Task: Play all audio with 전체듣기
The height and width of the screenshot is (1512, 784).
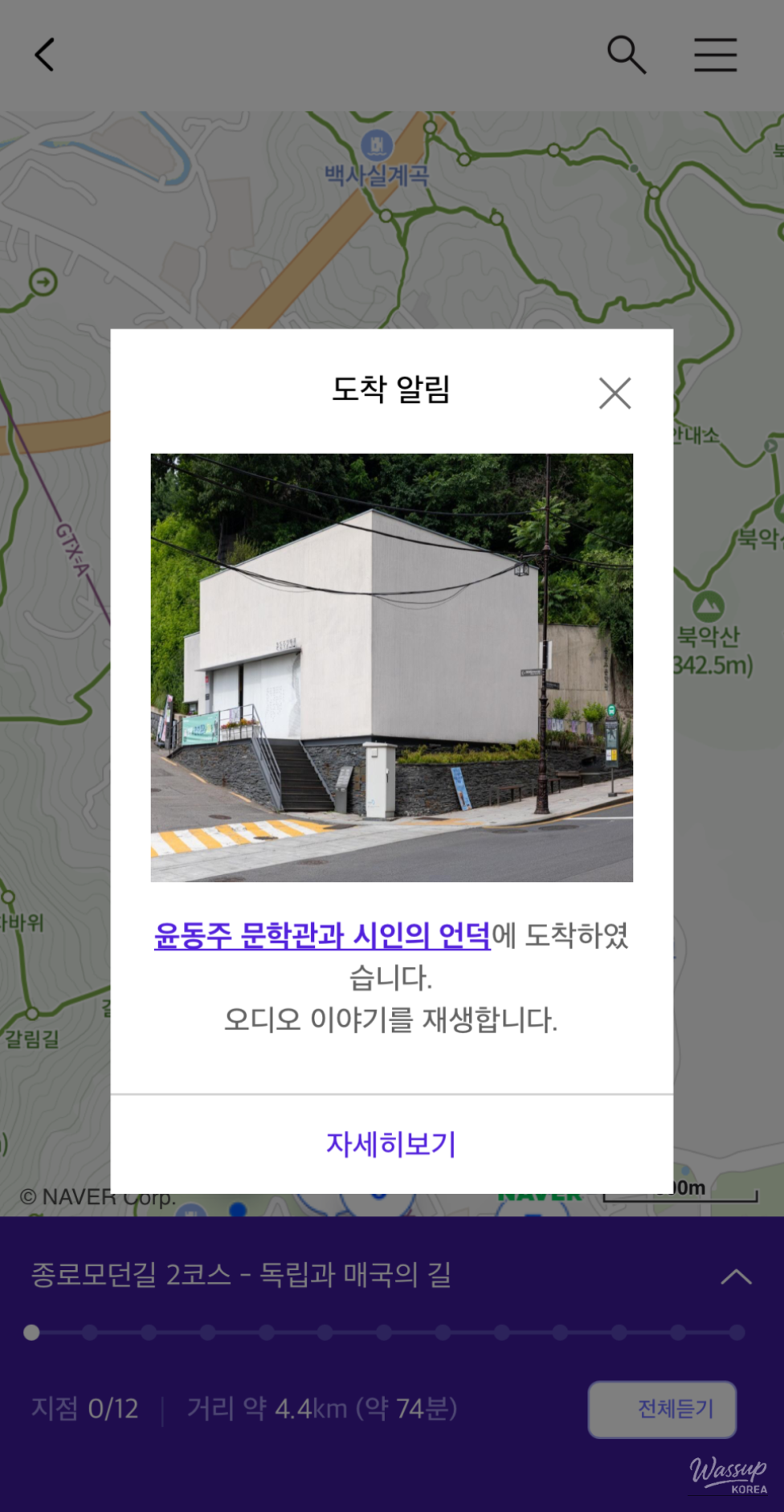Action: [x=662, y=1409]
